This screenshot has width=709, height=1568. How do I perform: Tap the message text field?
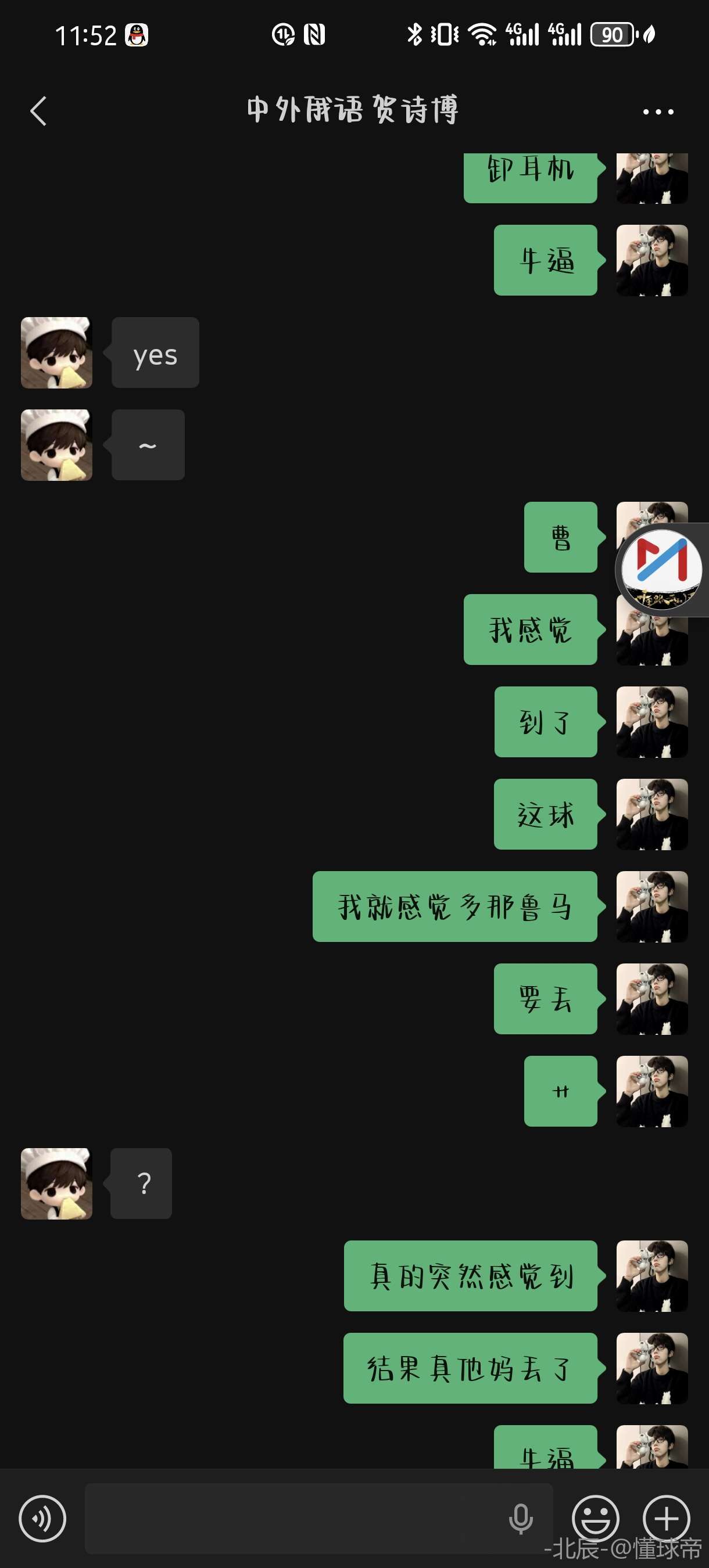(x=292, y=1518)
